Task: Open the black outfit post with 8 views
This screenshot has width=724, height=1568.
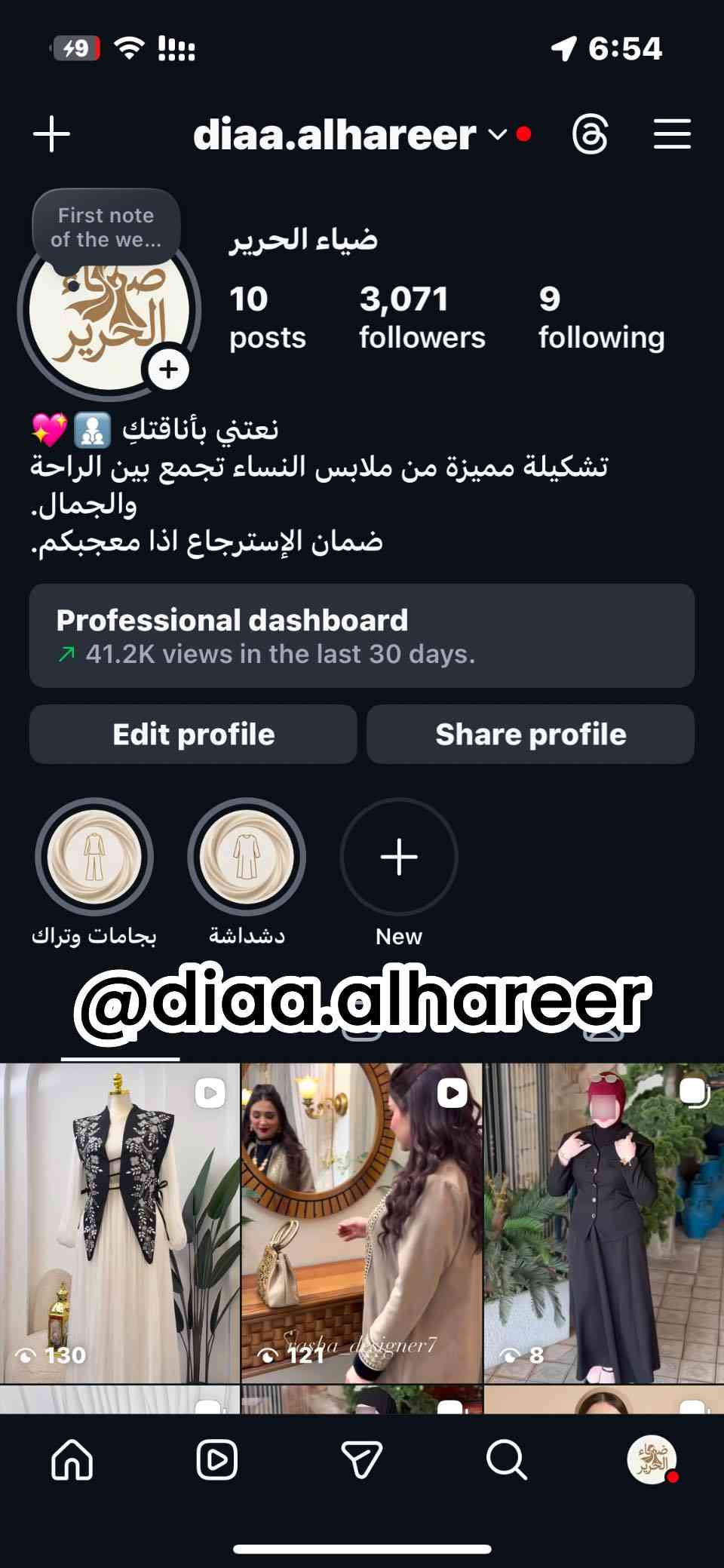Action: (x=603, y=1222)
